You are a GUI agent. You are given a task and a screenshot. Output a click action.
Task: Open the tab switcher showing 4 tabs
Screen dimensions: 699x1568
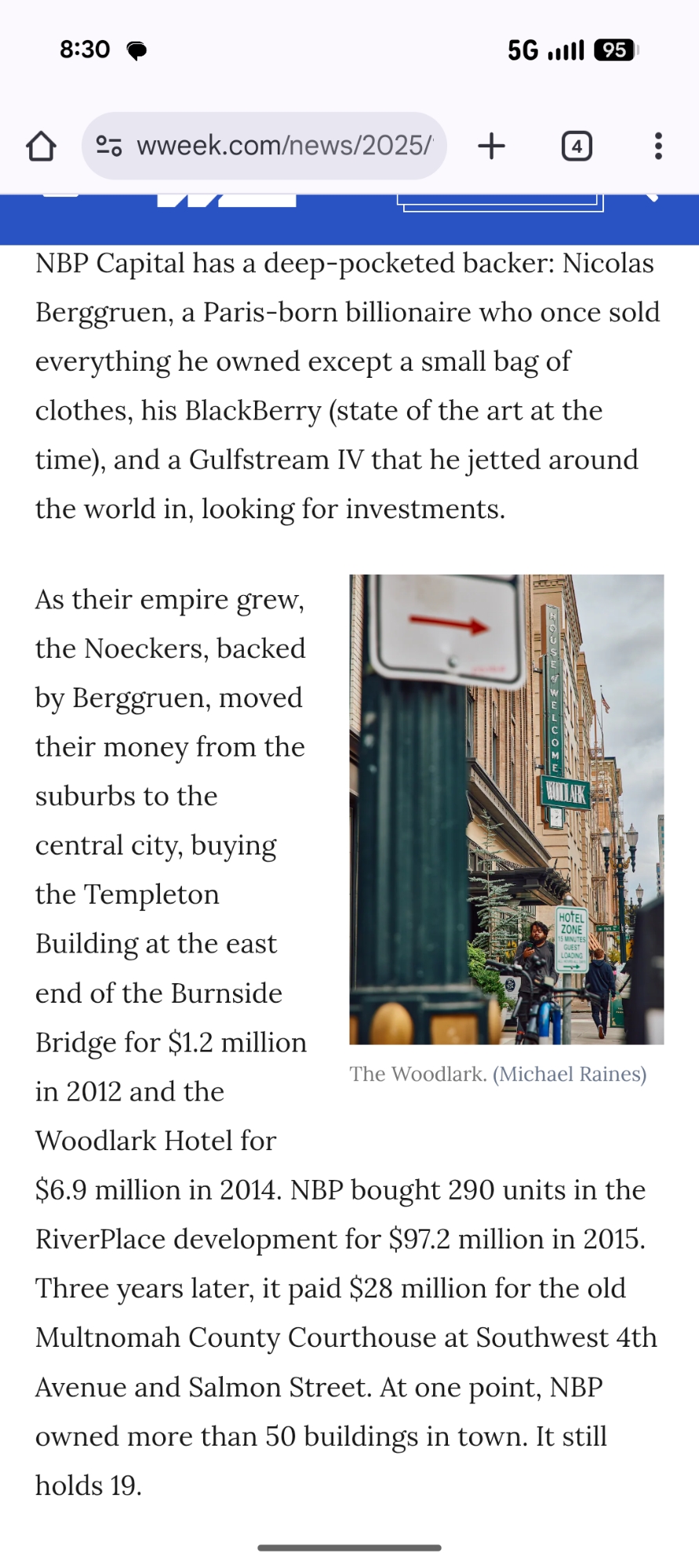[x=577, y=146]
